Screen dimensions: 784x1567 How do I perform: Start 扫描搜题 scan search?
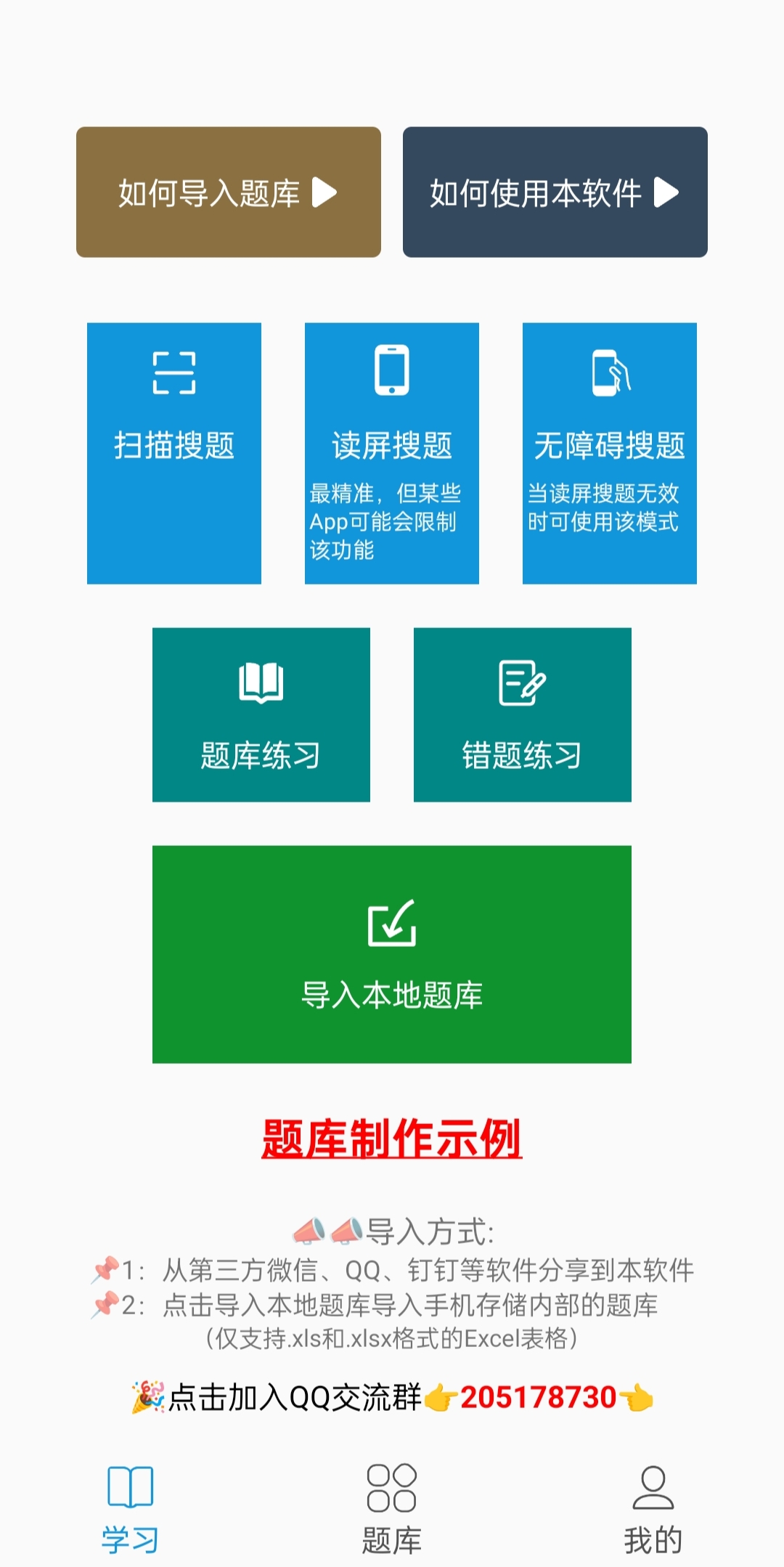click(x=174, y=452)
